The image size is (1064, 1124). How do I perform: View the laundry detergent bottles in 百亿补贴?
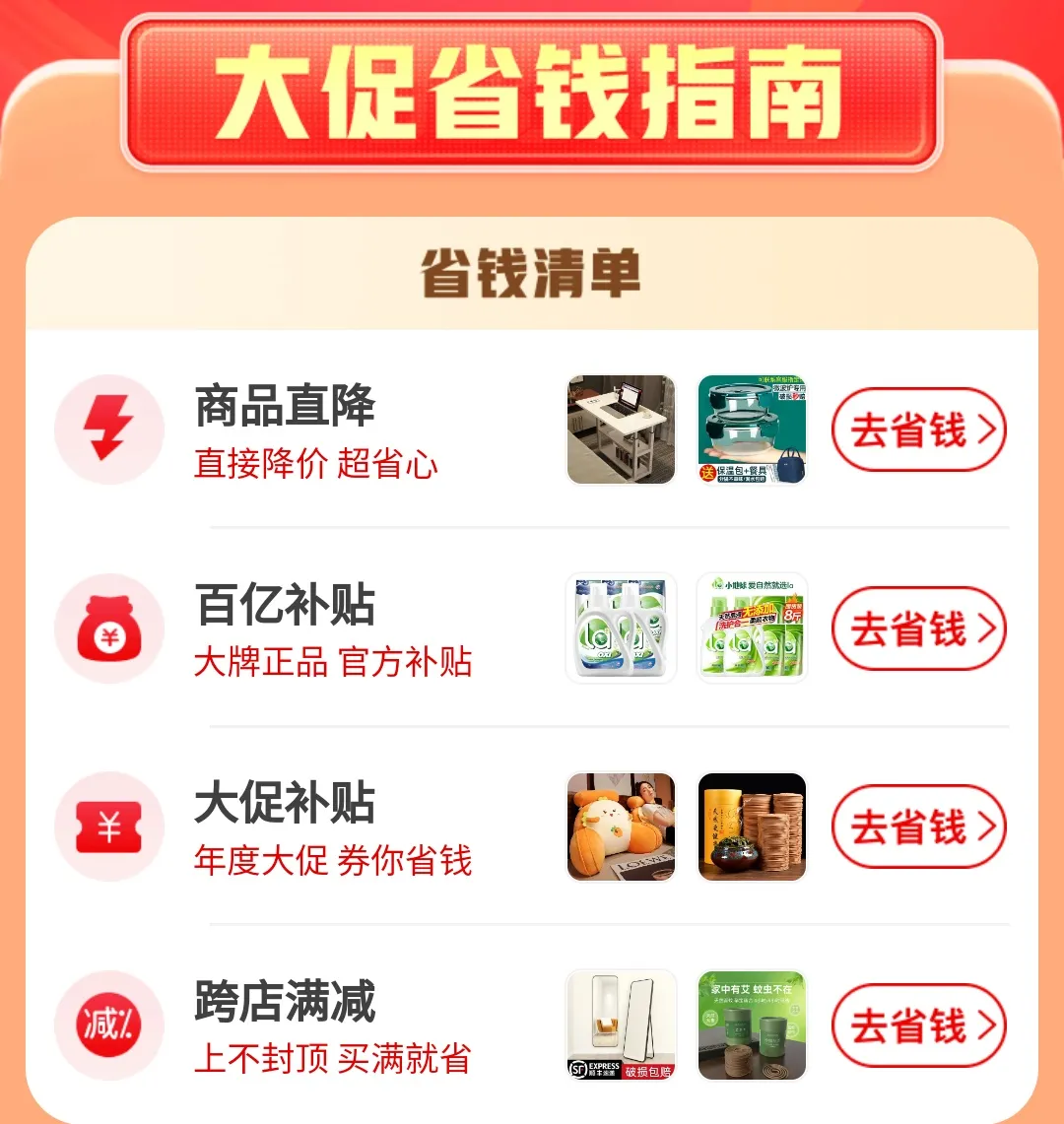point(622,628)
